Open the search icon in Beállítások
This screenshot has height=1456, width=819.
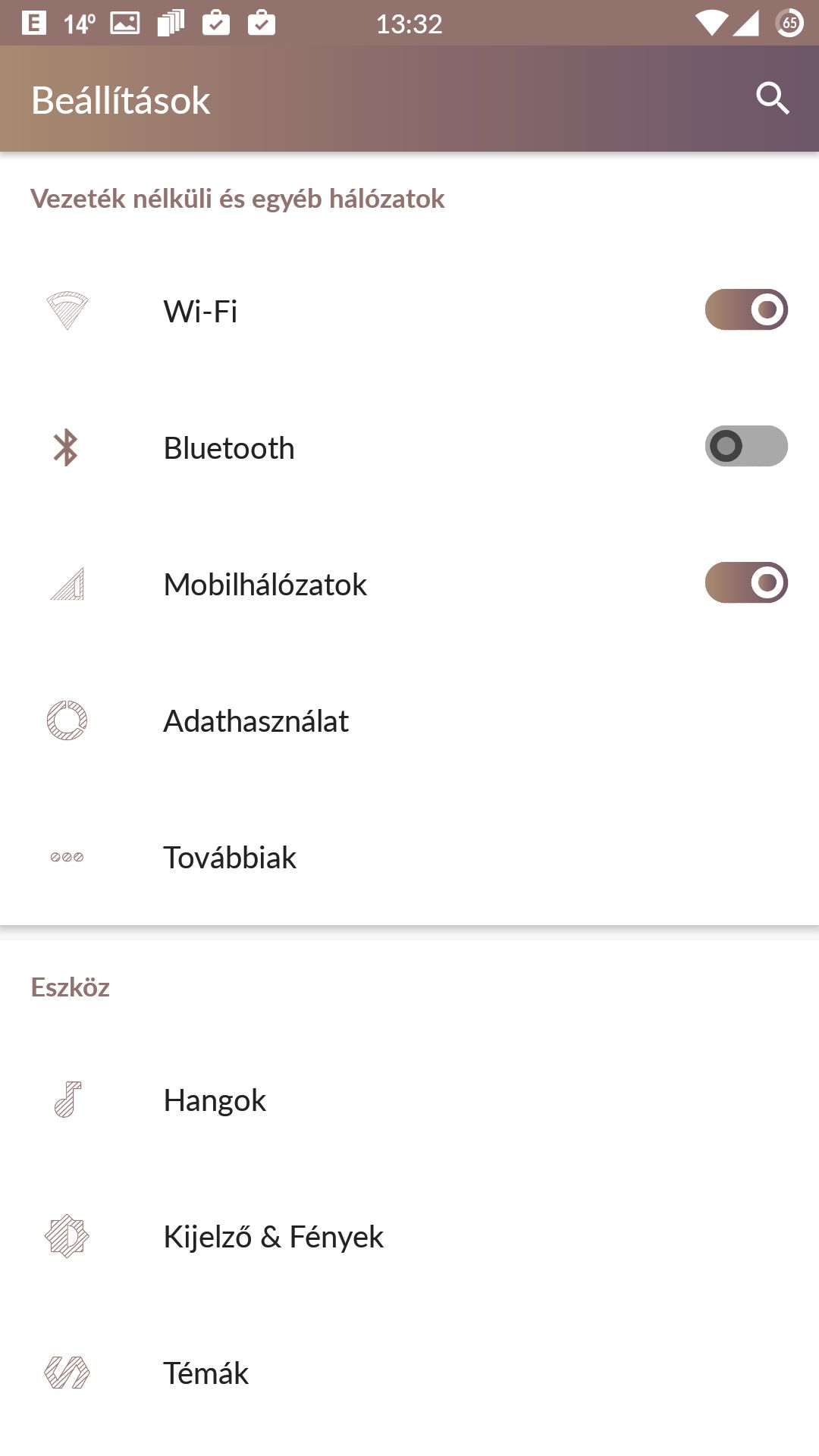(773, 99)
